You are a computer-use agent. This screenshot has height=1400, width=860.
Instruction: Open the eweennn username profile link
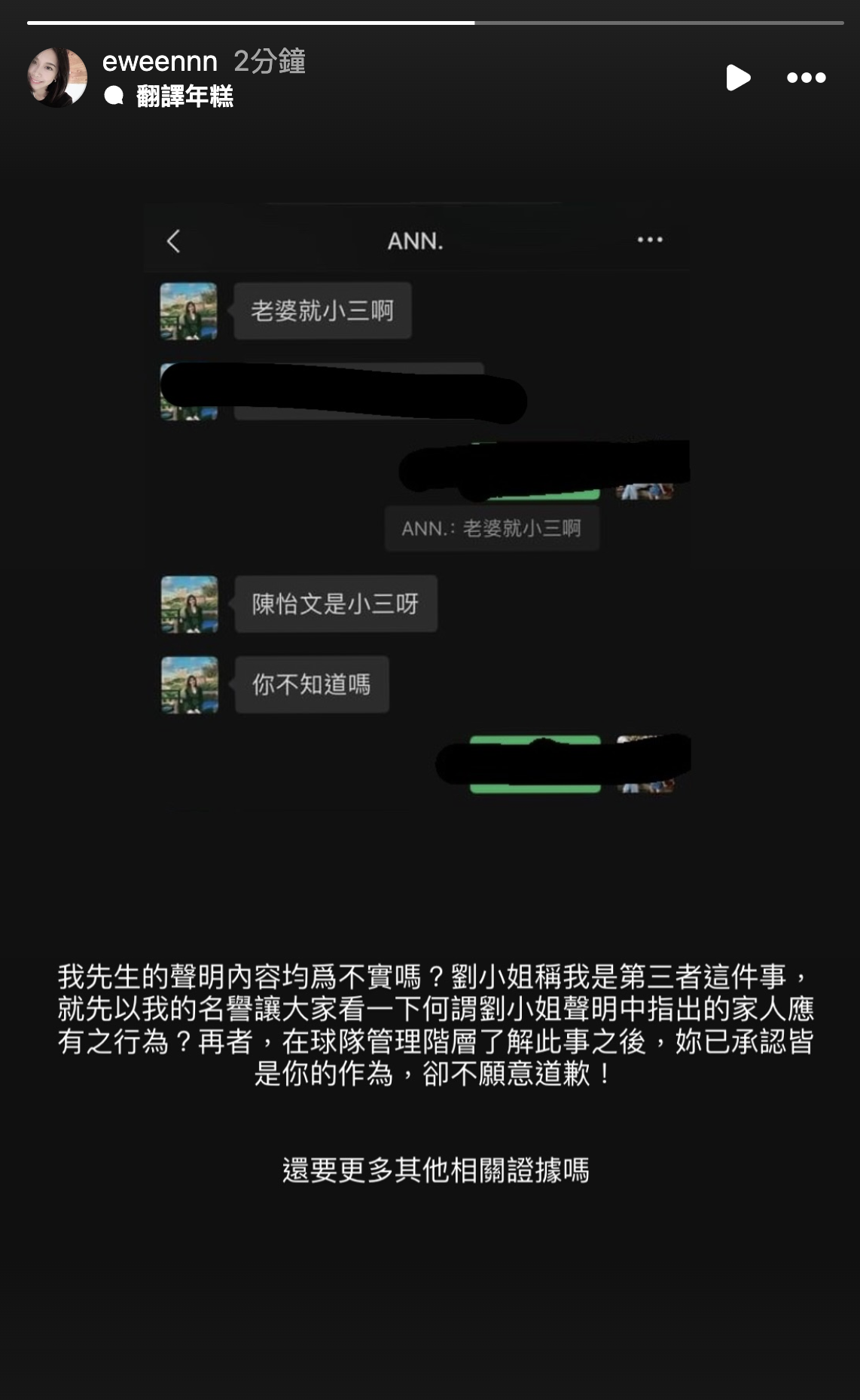(160, 62)
